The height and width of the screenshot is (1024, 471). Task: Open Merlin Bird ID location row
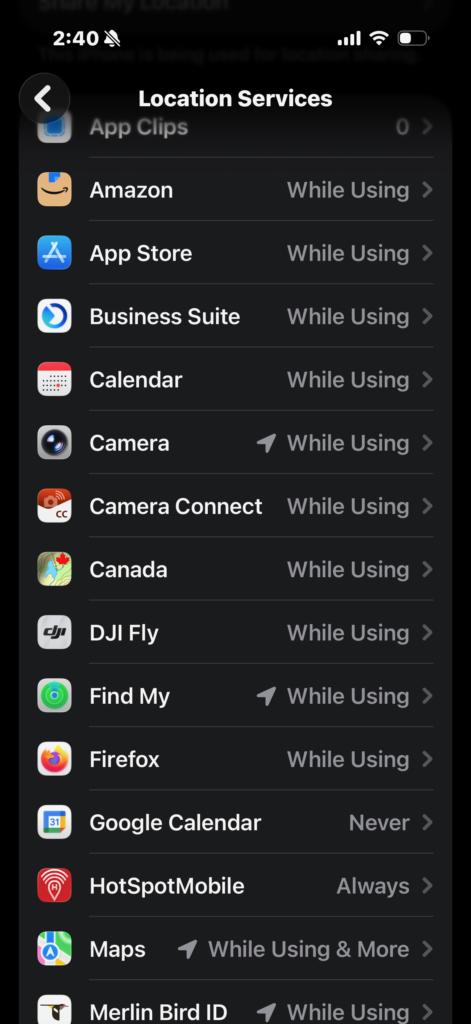(235, 1003)
